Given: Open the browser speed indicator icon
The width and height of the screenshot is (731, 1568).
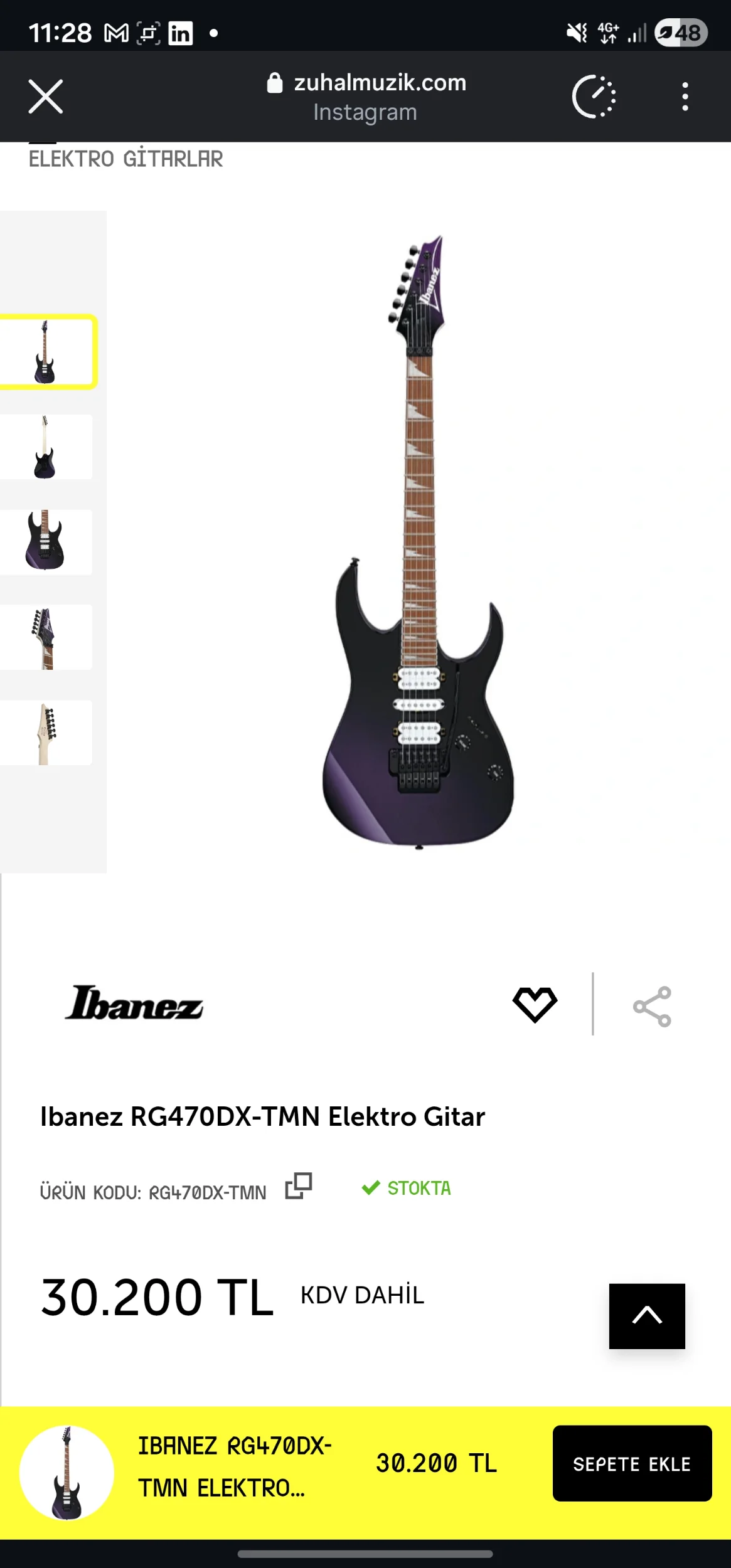Looking at the screenshot, I should pos(594,97).
